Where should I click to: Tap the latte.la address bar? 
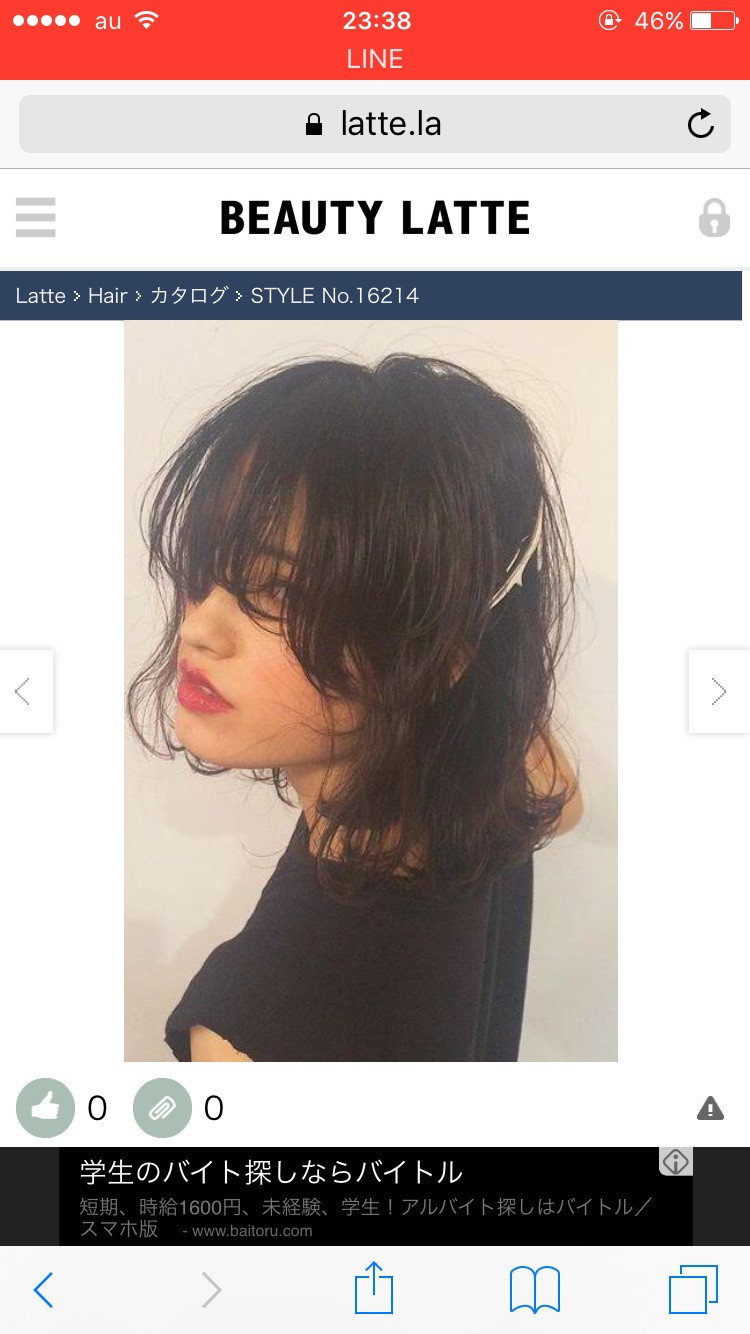(x=375, y=124)
